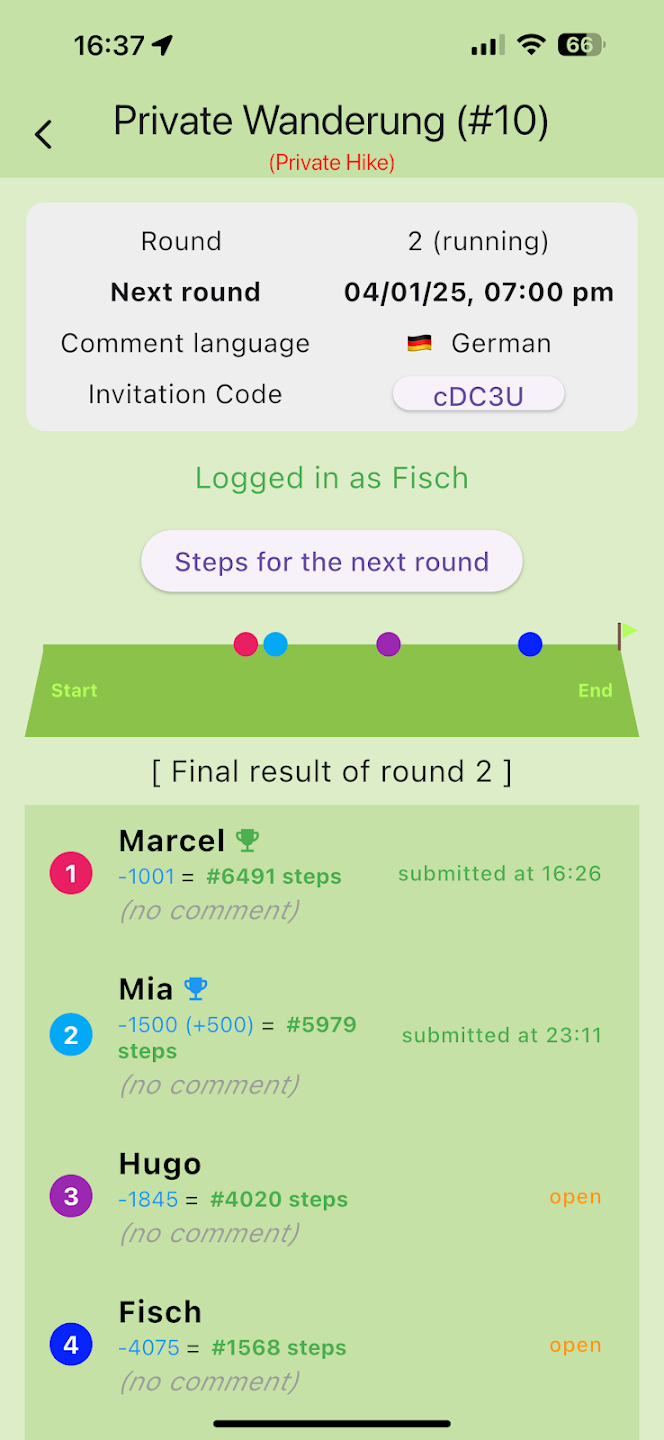664x1440 pixels.
Task: Open Marcel's result row
Action: tap(330, 875)
